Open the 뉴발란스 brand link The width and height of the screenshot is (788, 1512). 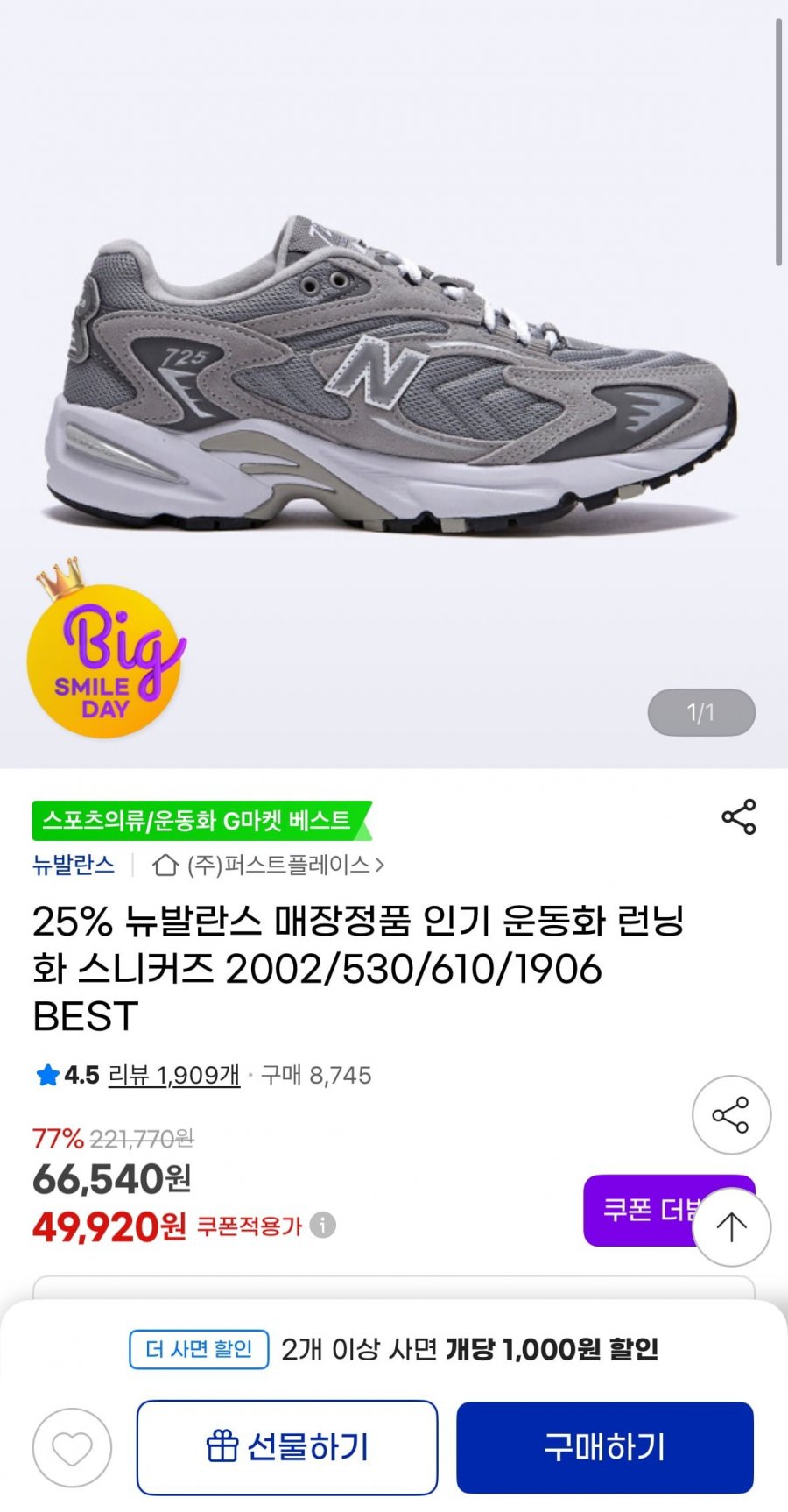point(74,866)
